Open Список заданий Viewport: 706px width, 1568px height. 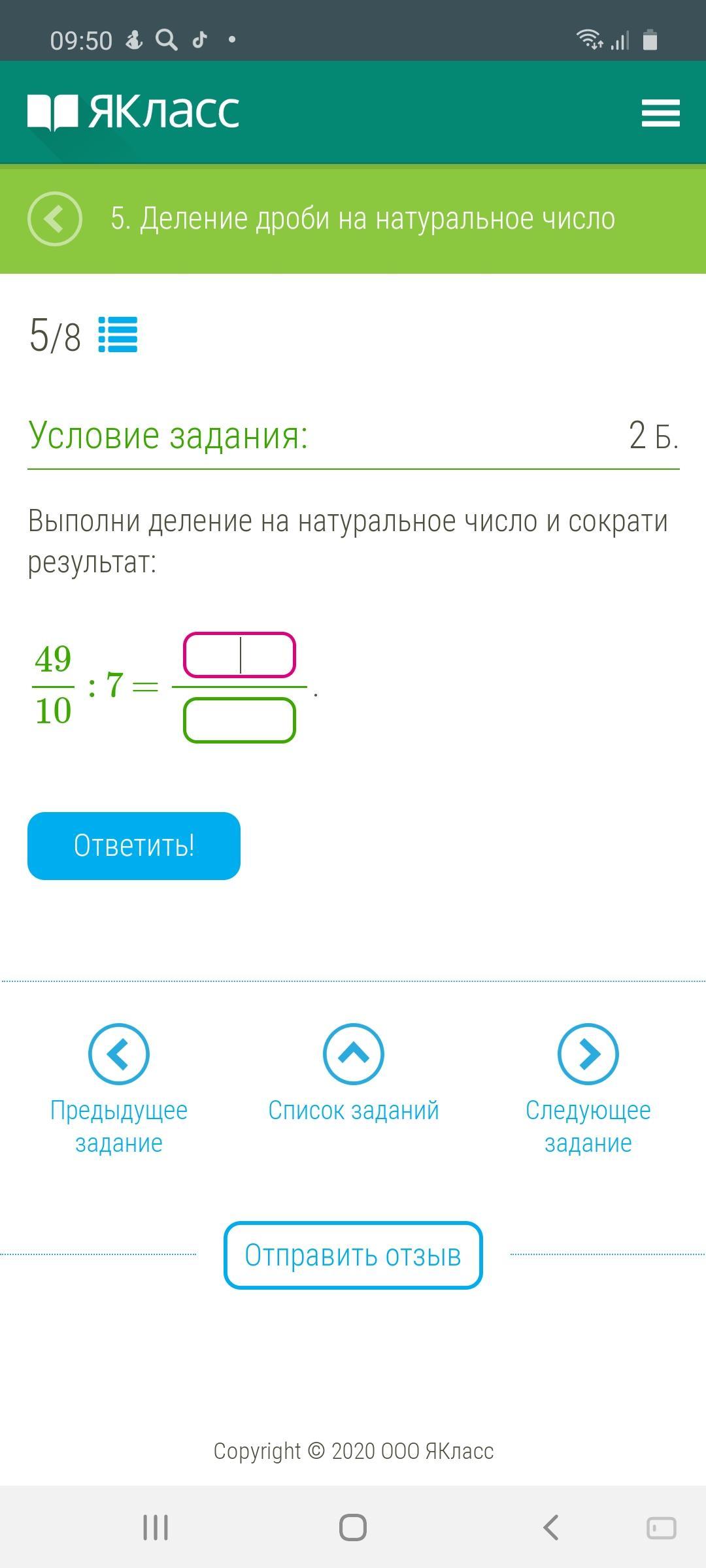[354, 1075]
